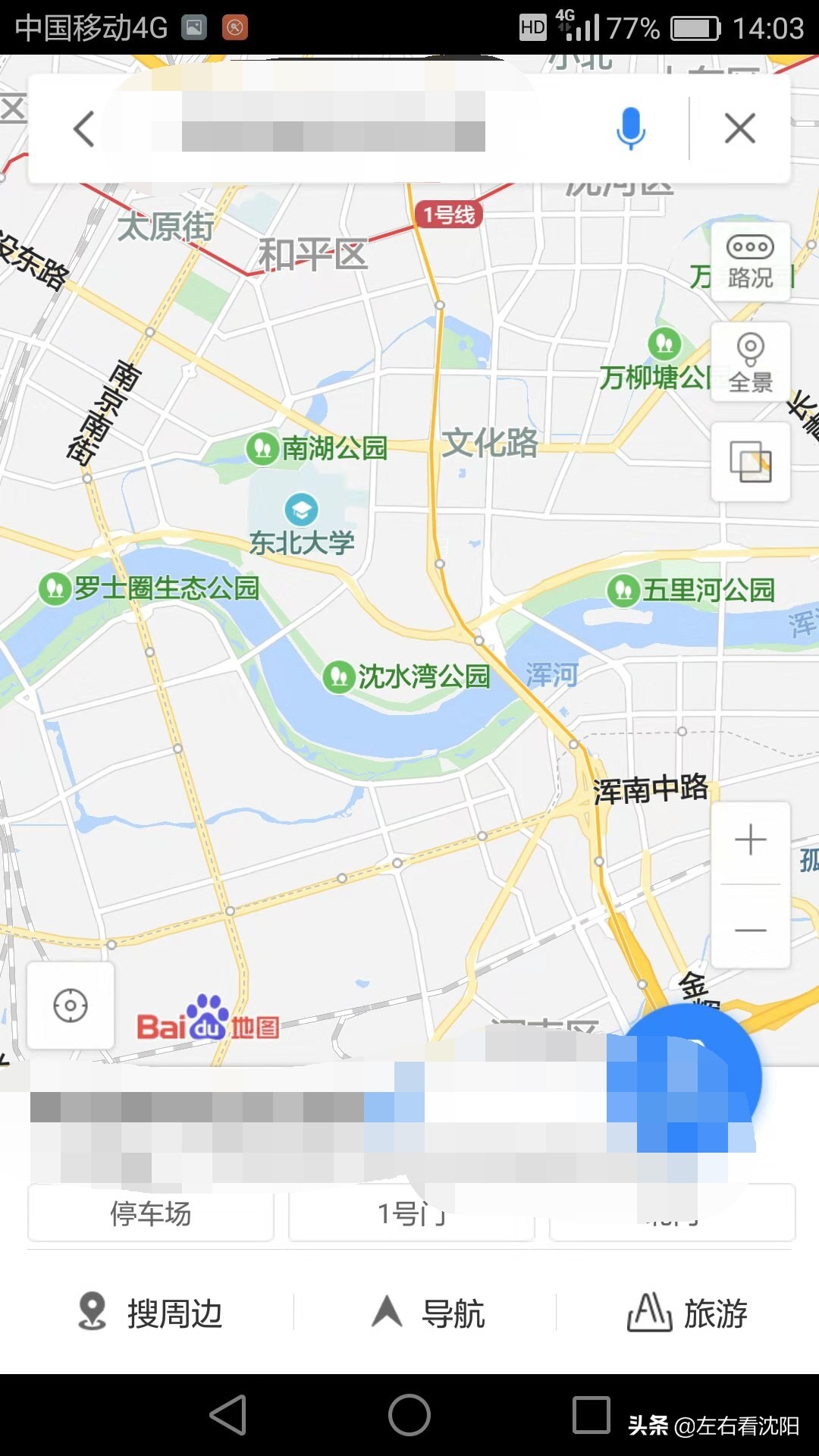819x1456 pixels.
Task: Tap the 五里河公园 green marker
Action: pos(624,592)
